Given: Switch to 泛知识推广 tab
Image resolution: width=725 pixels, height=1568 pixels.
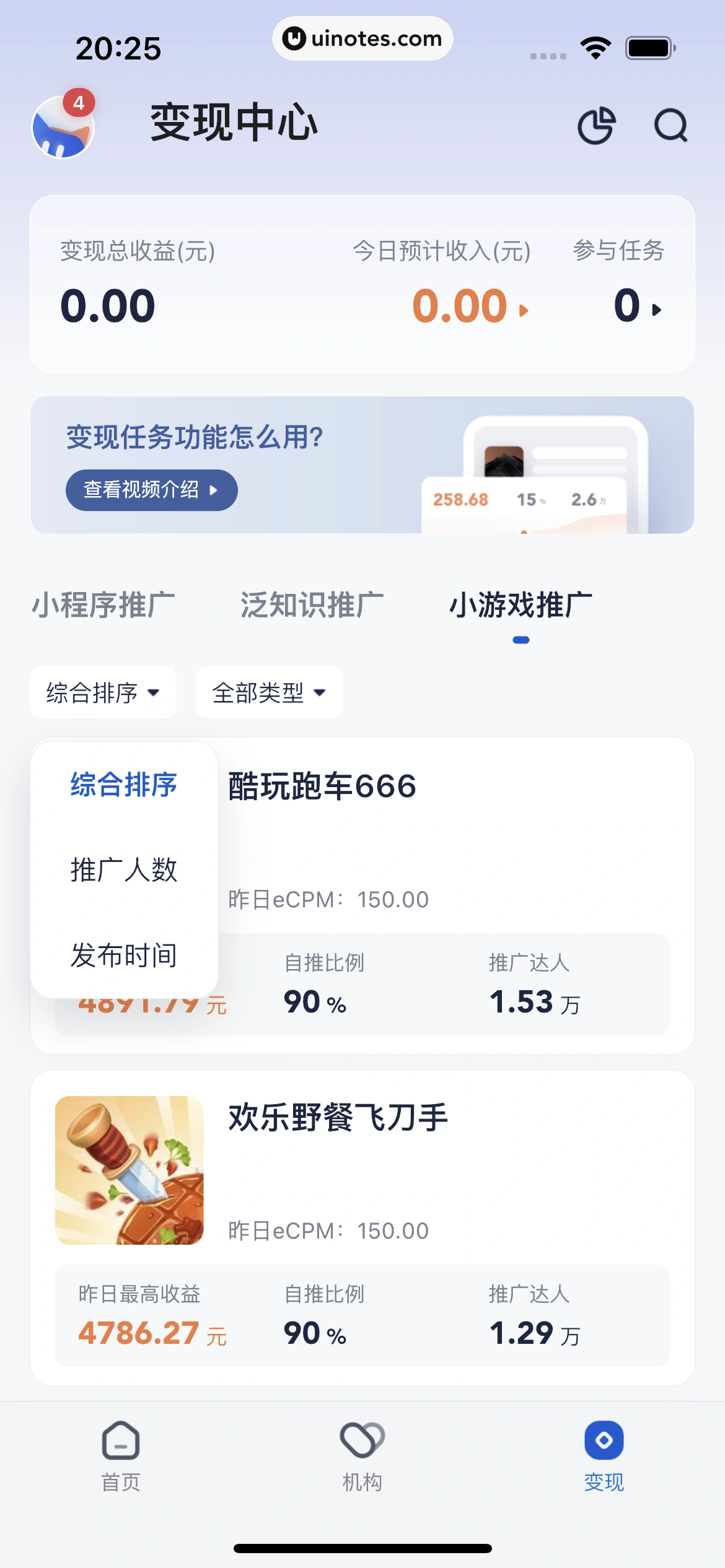Looking at the screenshot, I should pyautogui.click(x=312, y=605).
